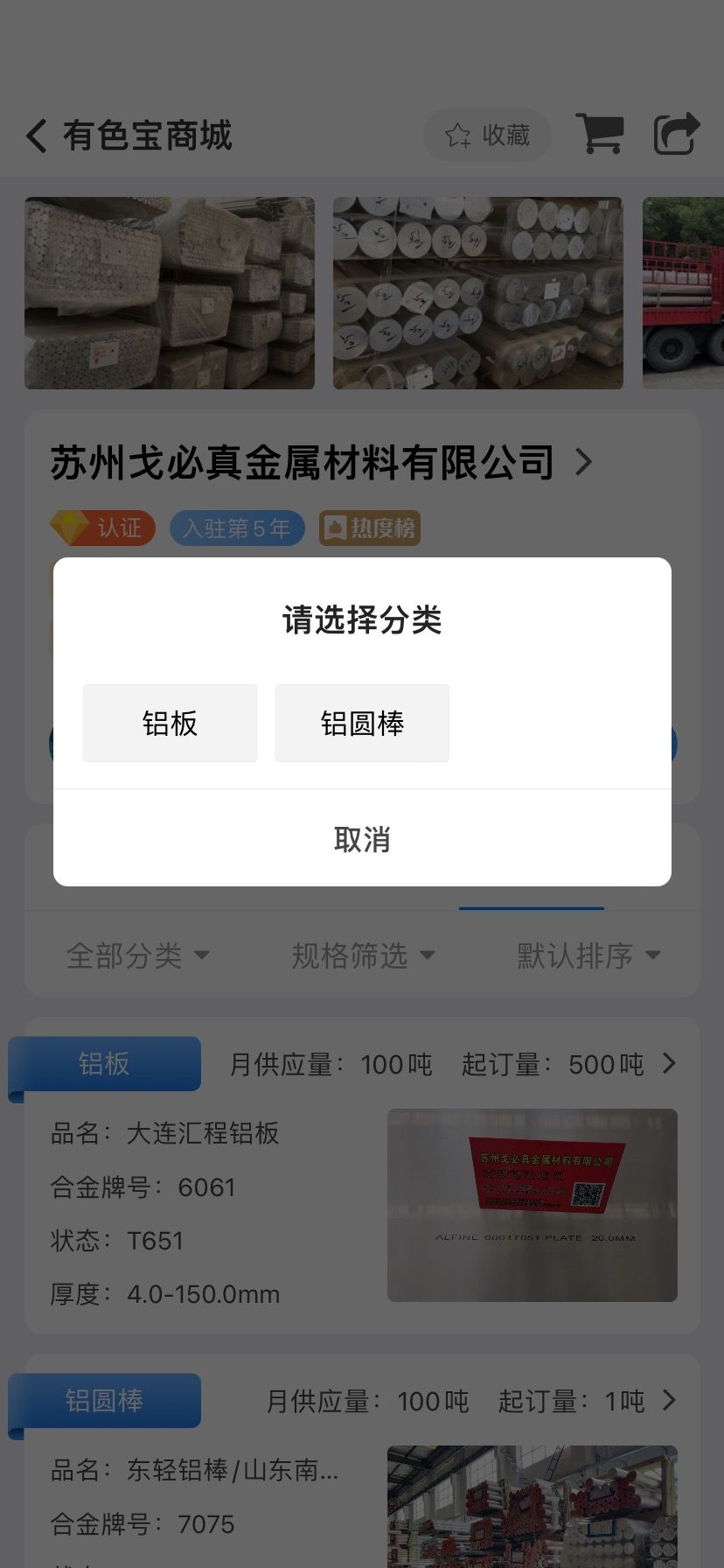Open the 规格筛选 filter dropdown
The width and height of the screenshot is (724, 1568).
[363, 955]
